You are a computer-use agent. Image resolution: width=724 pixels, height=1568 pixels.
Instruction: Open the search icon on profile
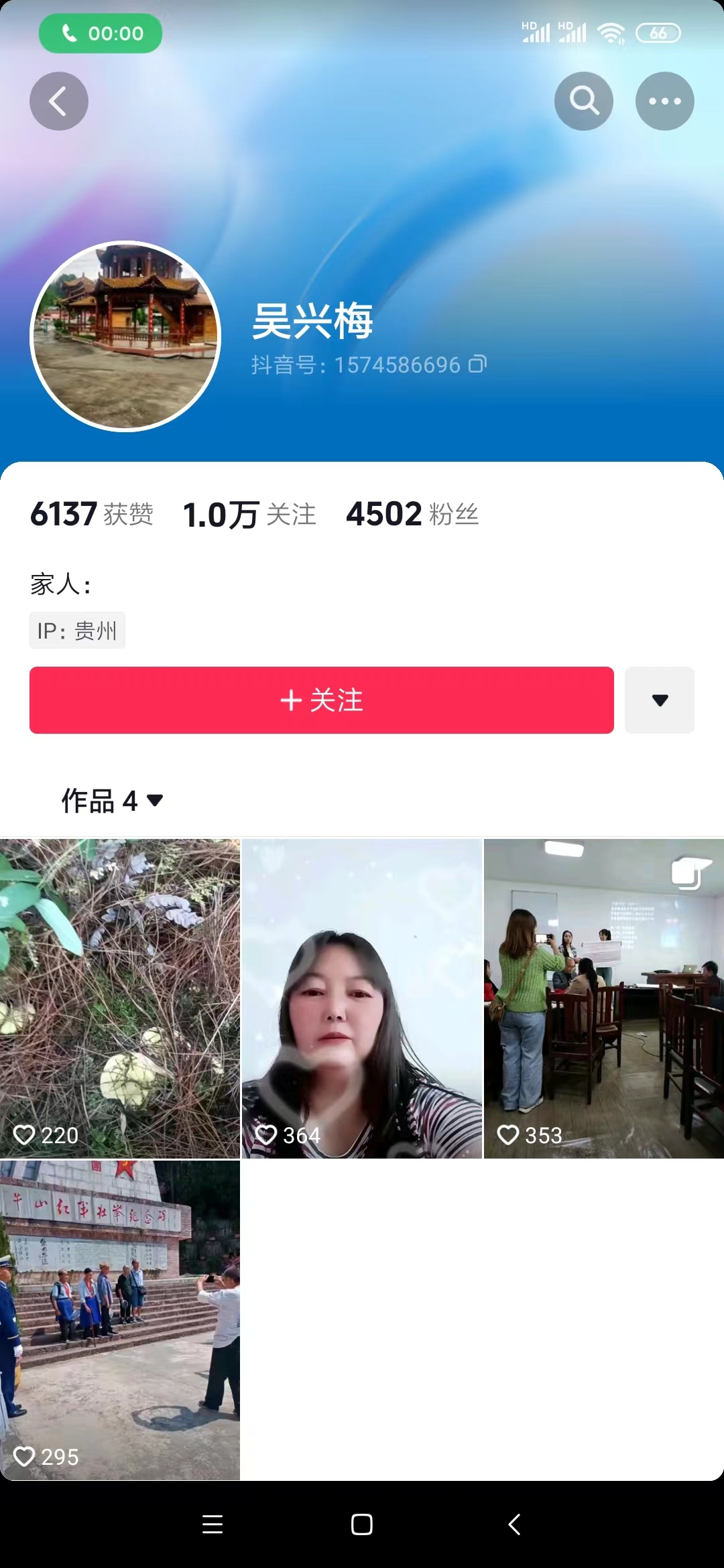[x=584, y=101]
